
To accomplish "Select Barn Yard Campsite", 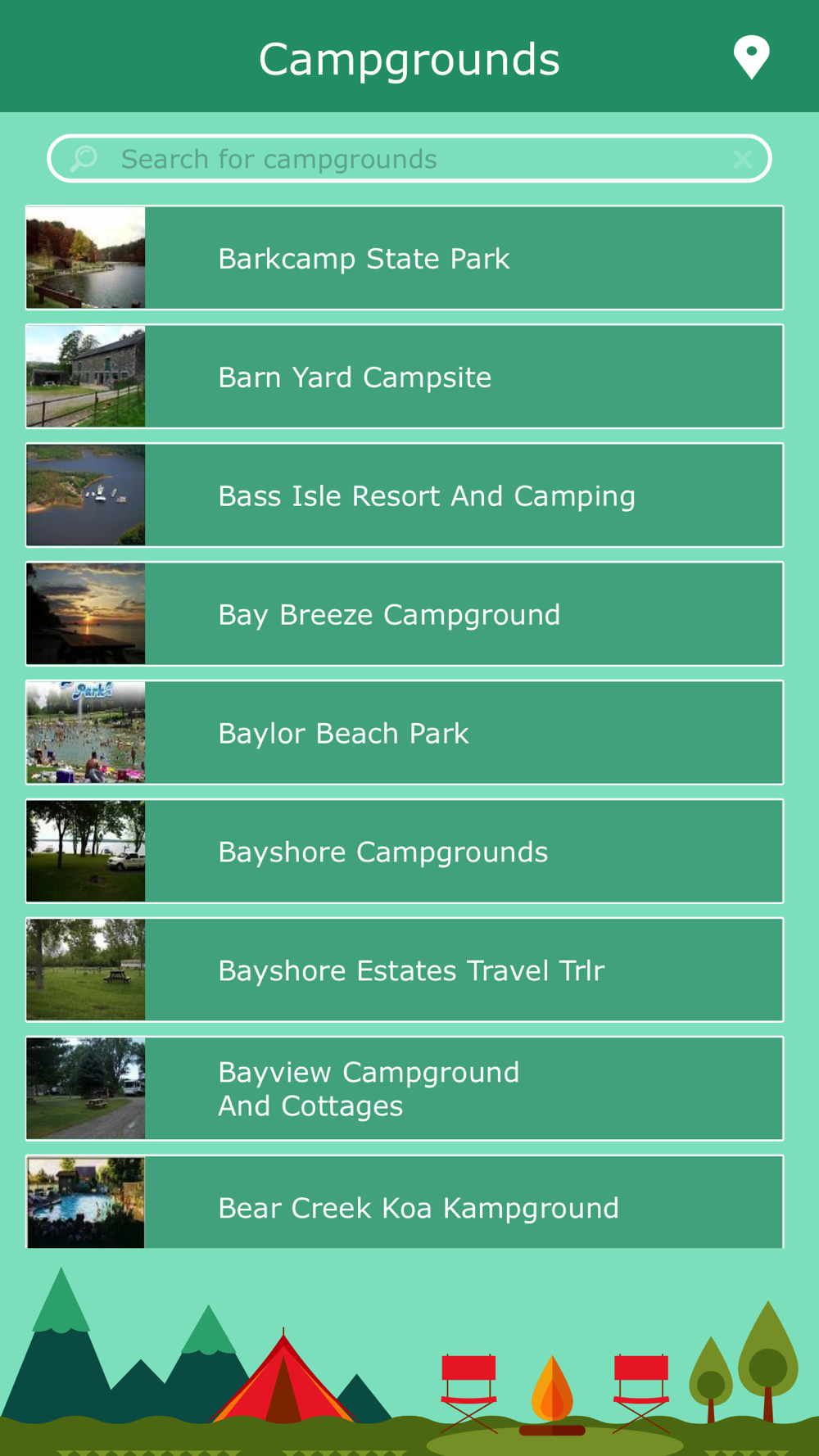I will [x=405, y=377].
